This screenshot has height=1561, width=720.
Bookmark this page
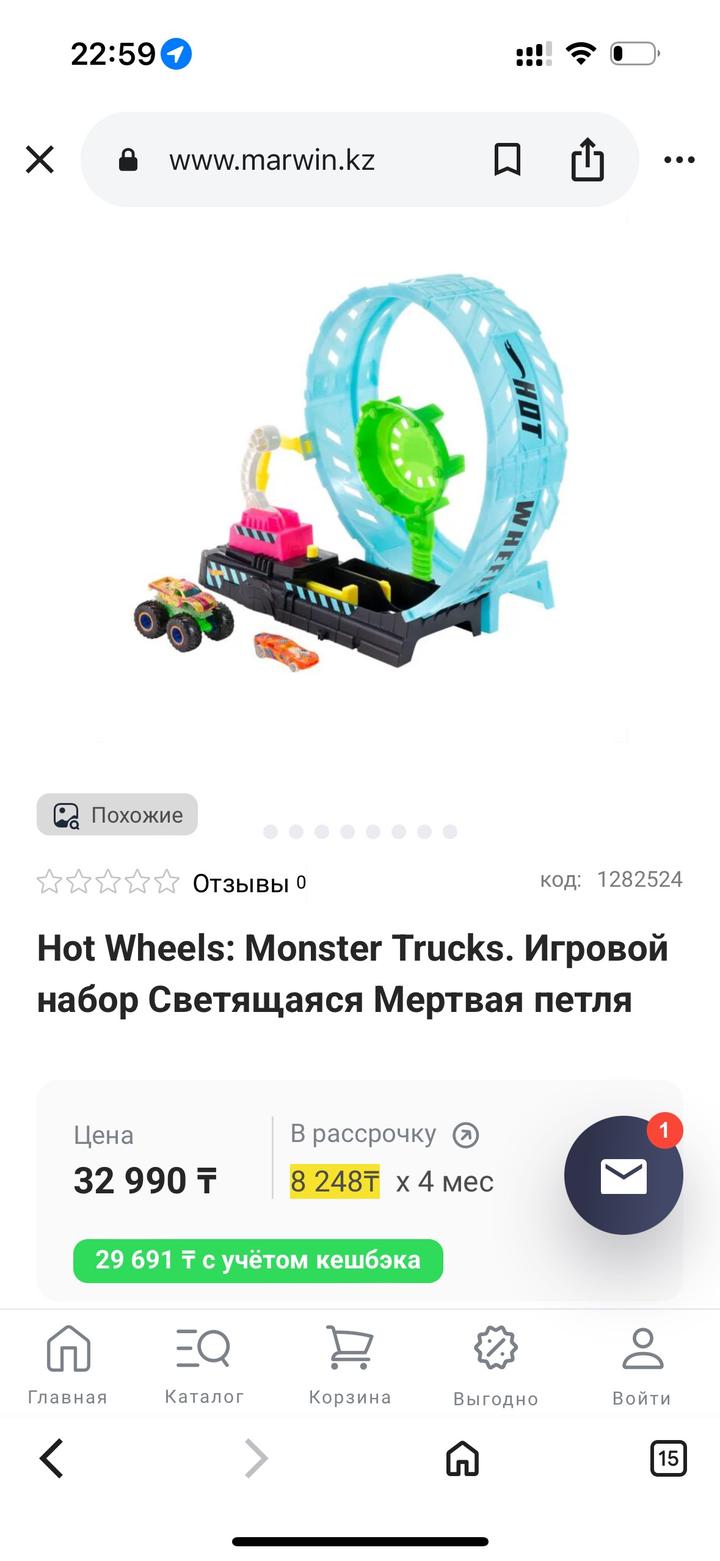(x=508, y=160)
